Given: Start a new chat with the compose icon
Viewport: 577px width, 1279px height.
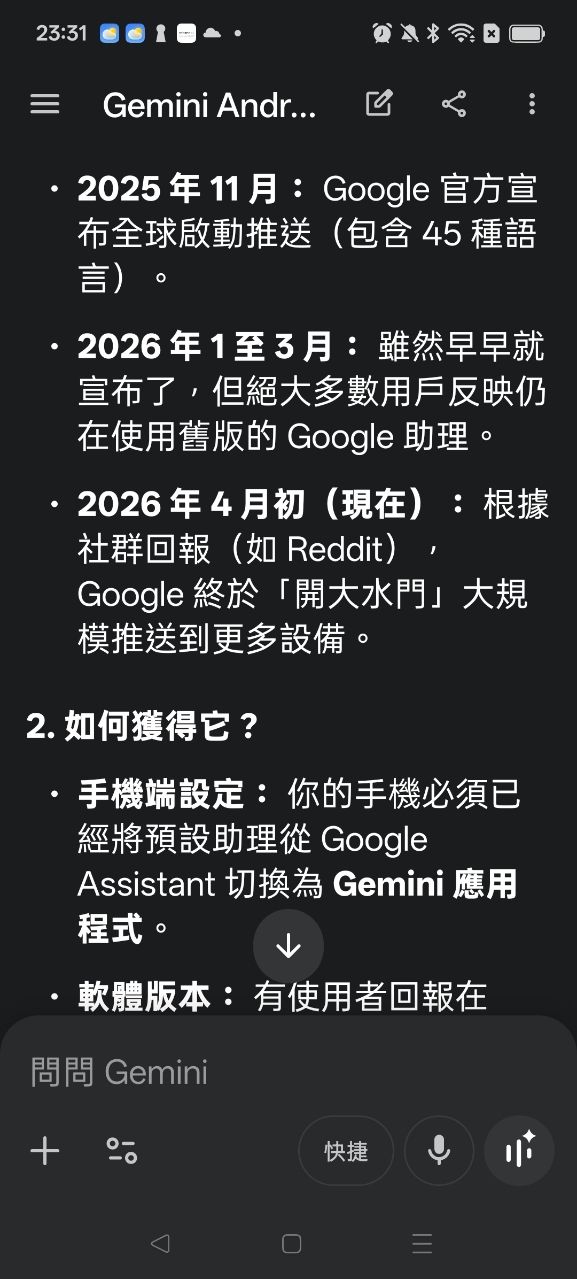Looking at the screenshot, I should point(379,103).
